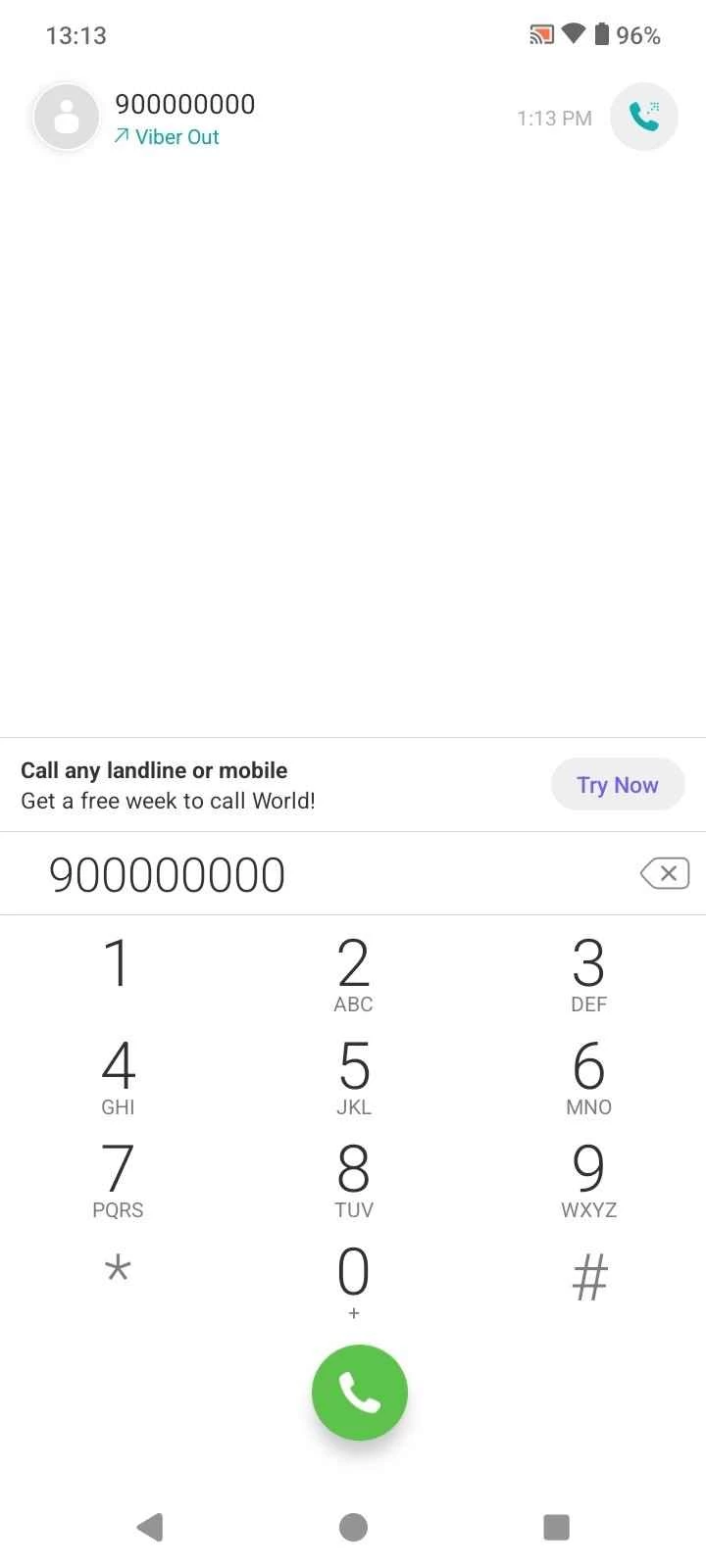This screenshot has height=1568, width=706.
Task: Delete the last digit with backspace
Action: pos(665,873)
